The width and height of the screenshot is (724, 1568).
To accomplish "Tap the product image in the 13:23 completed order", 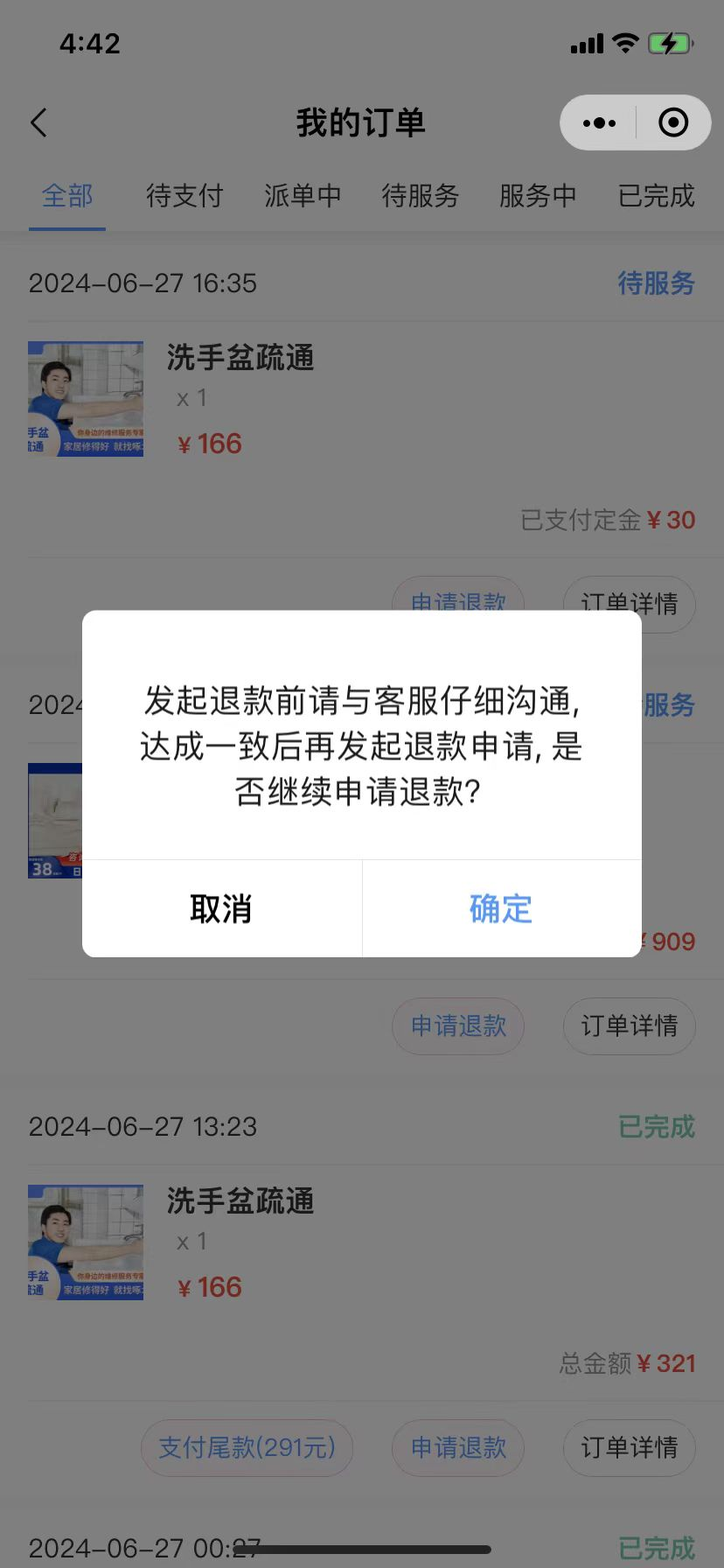I will (x=85, y=1242).
